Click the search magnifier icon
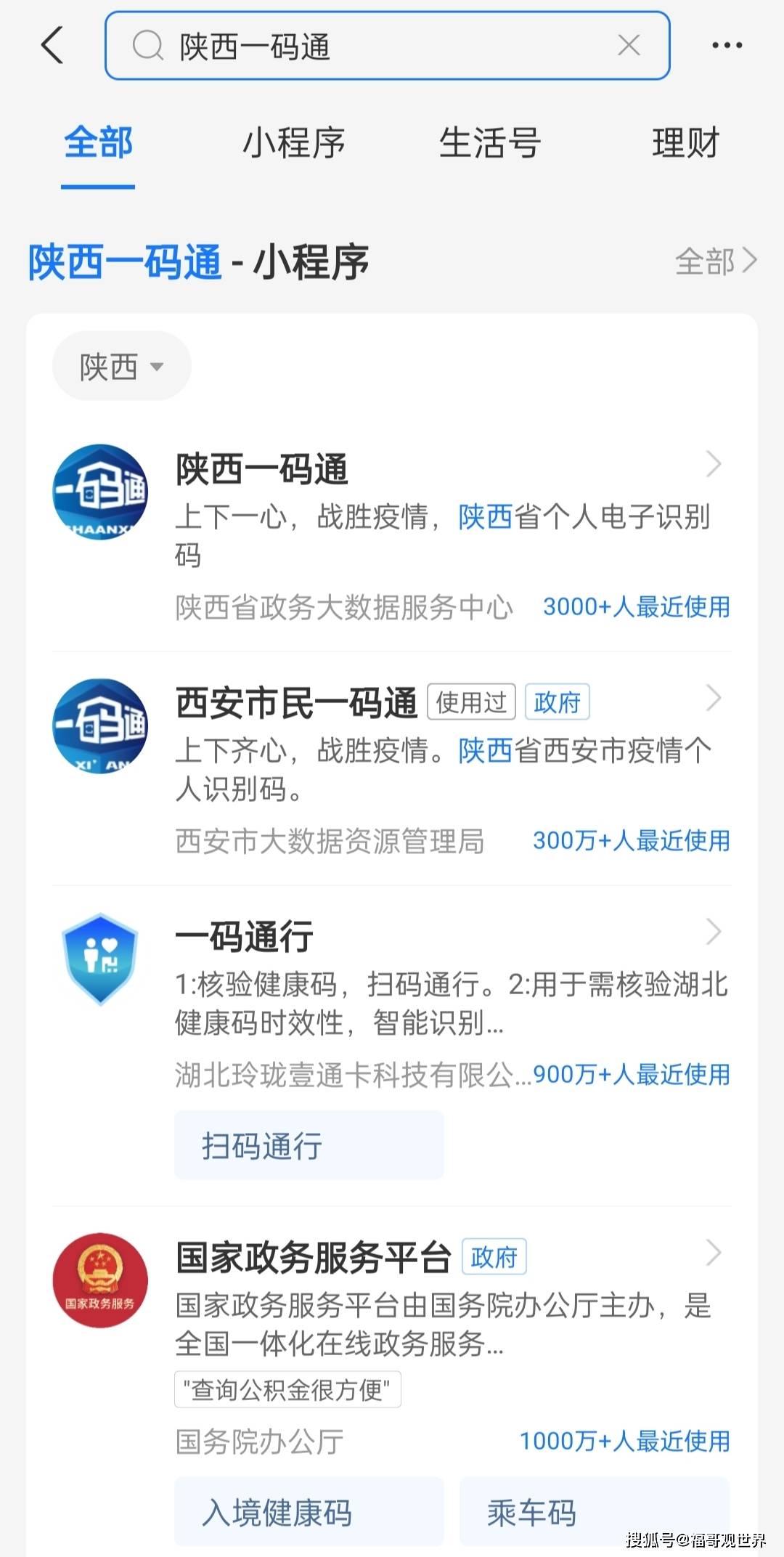Viewport: 784px width, 1557px height. tap(147, 45)
